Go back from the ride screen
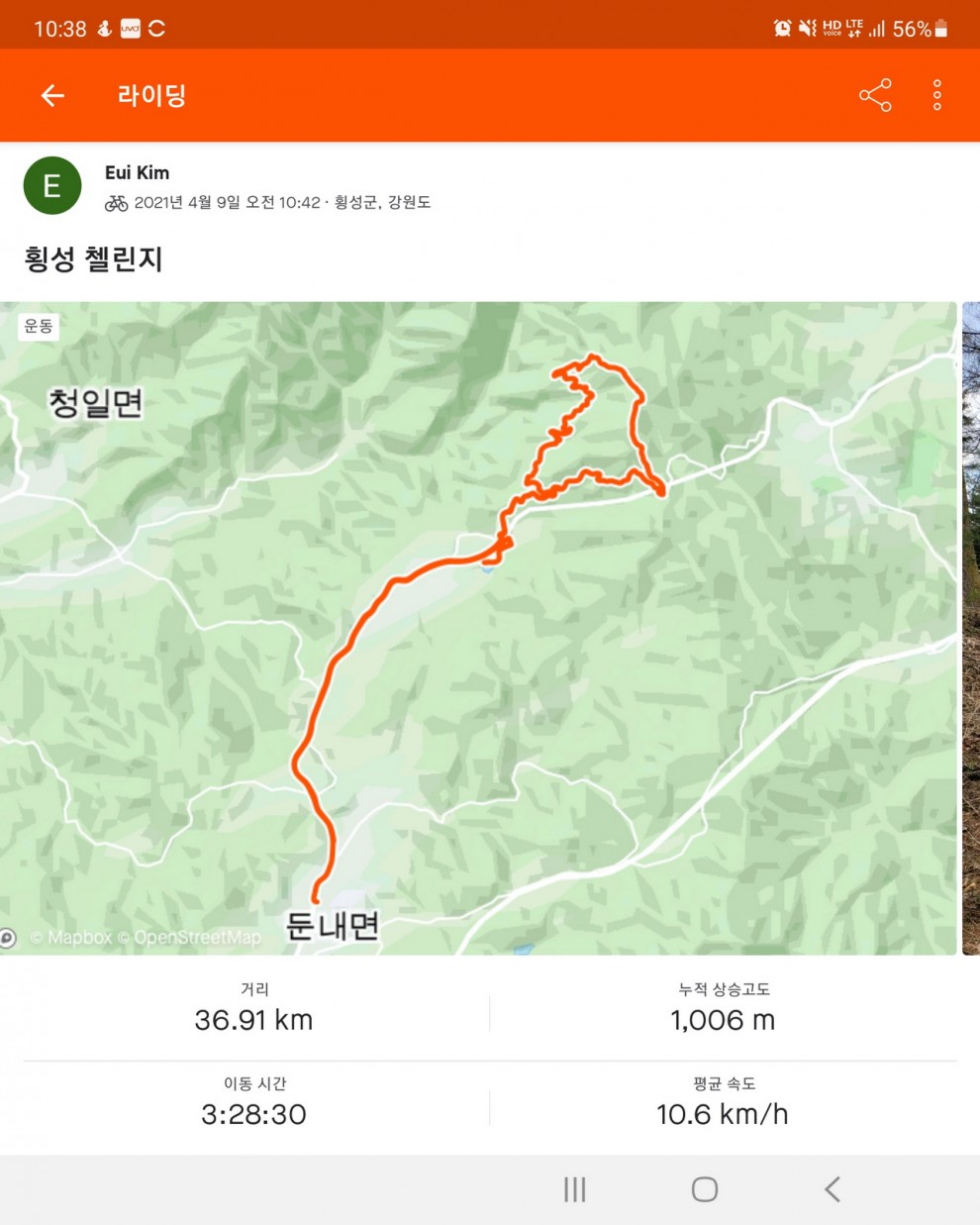The image size is (980, 1225). pos(52,95)
